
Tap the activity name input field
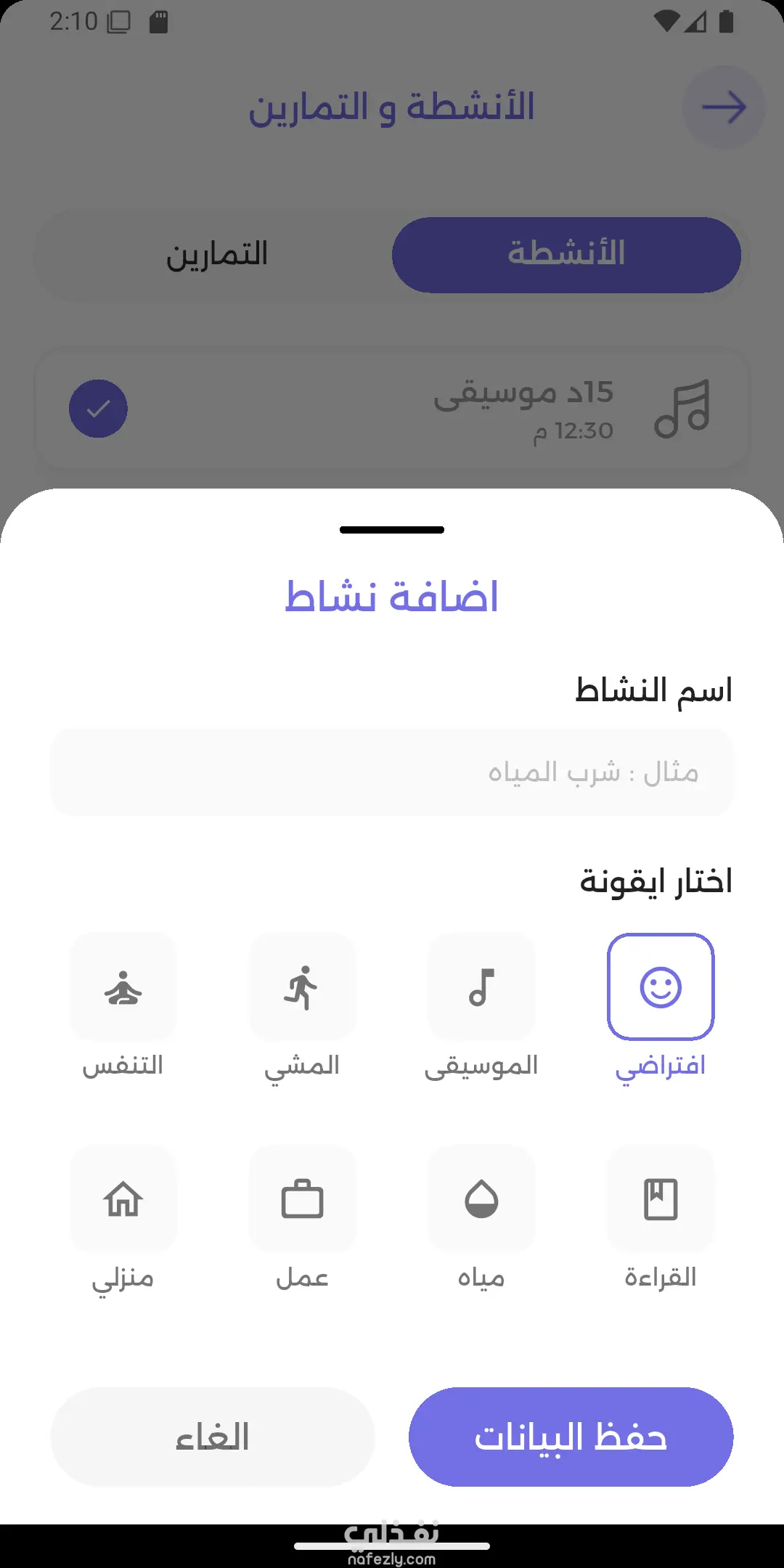click(x=392, y=772)
